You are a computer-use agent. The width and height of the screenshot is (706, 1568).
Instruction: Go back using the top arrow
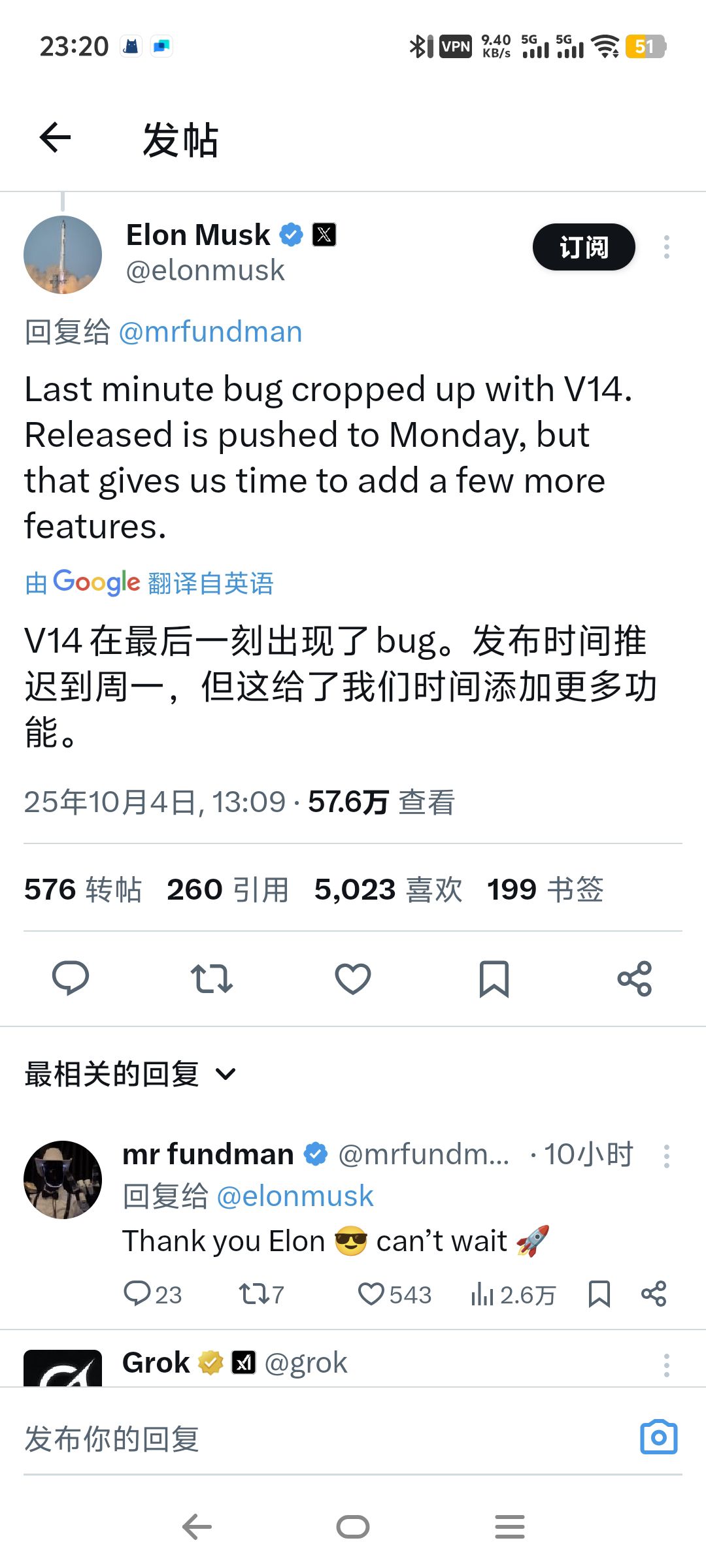point(55,138)
